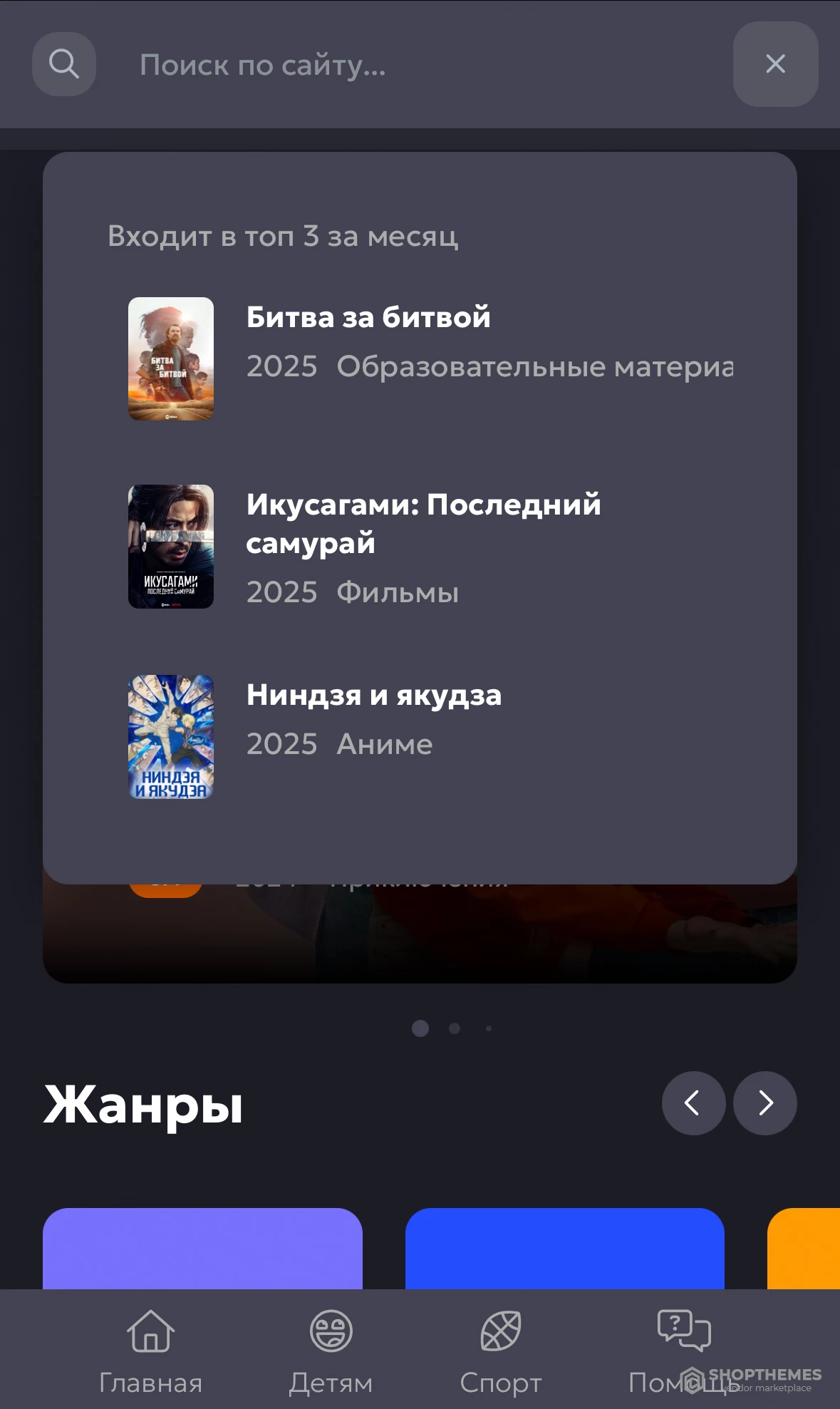Jump to the second carousel slide dot
The image size is (840, 1409).
[x=455, y=1028]
